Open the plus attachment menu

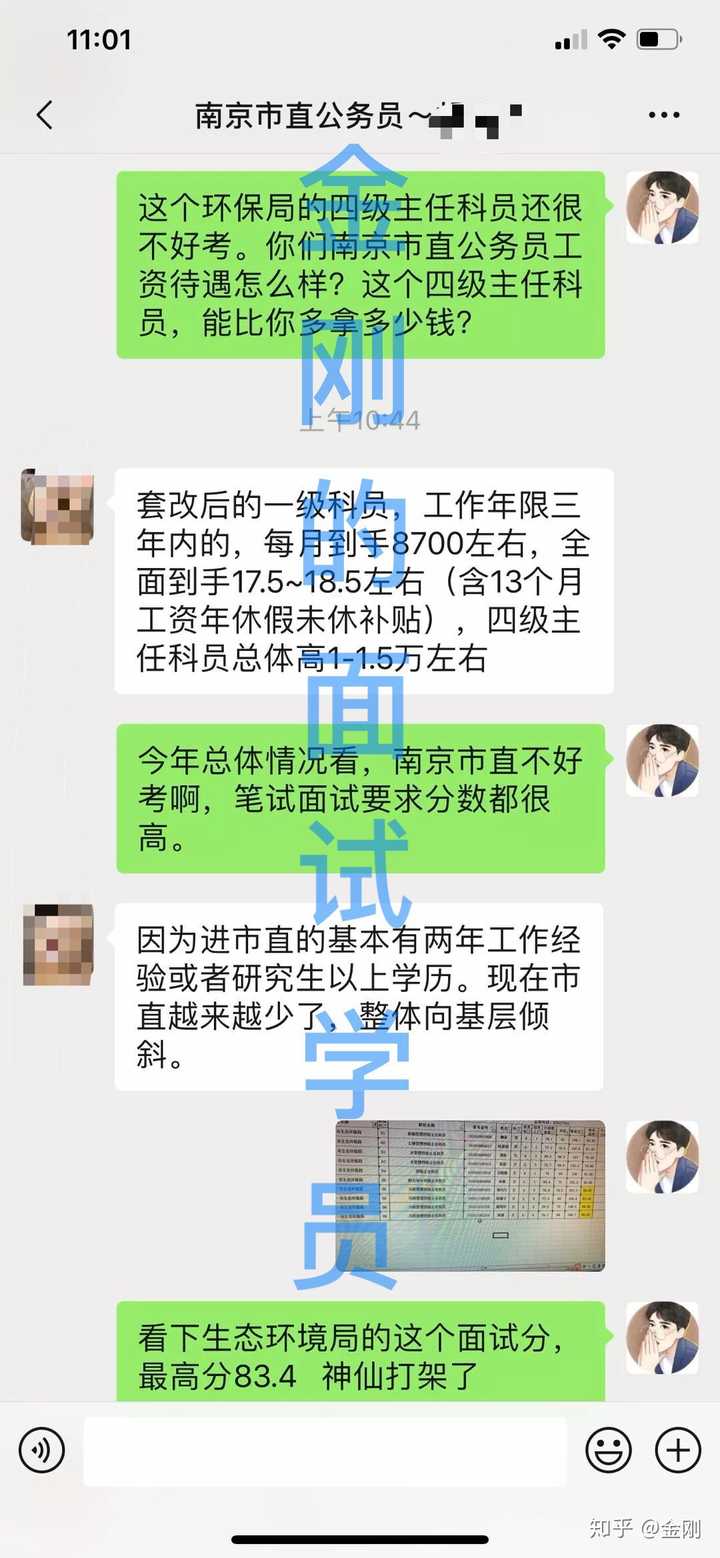677,1449
